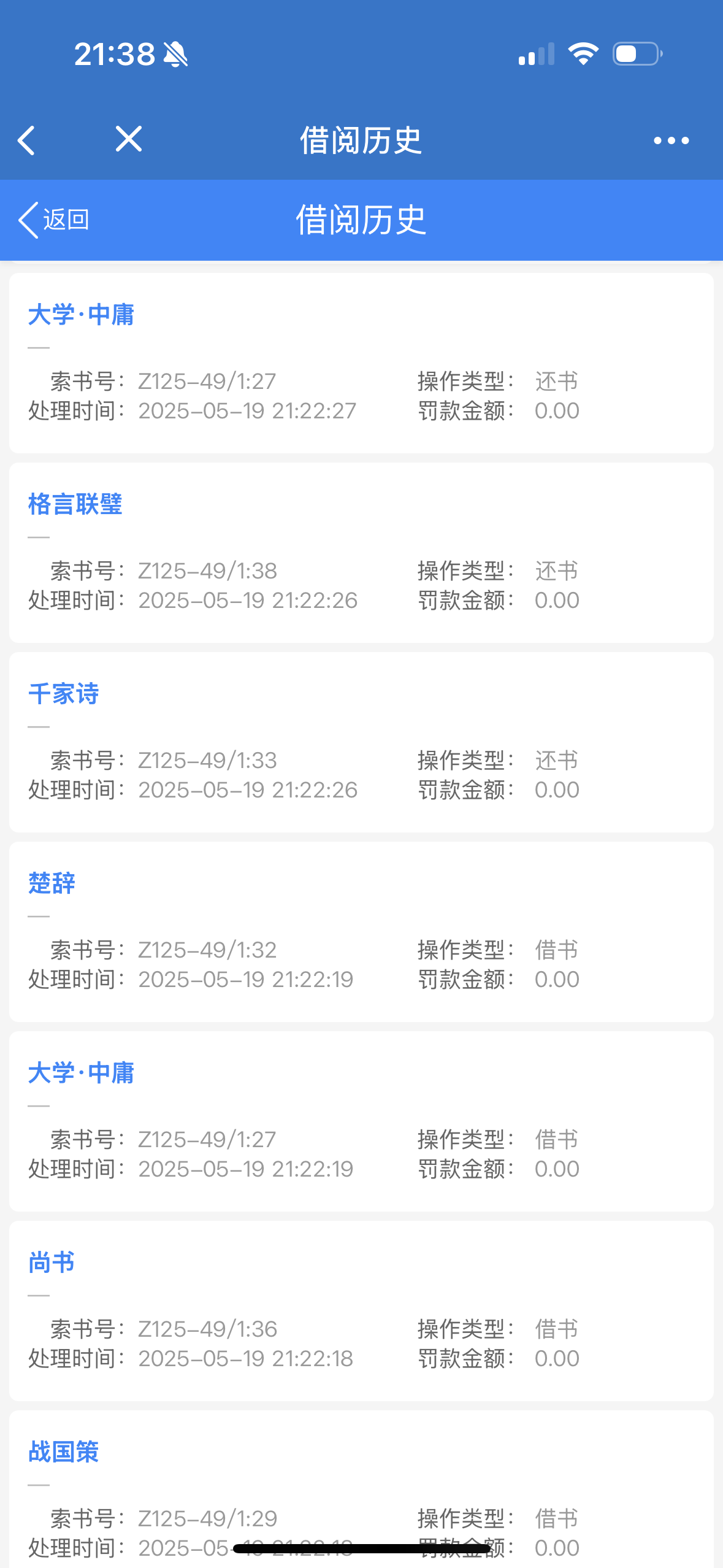Open the 千家诗 book title
The width and height of the screenshot is (723, 1568).
point(64,694)
